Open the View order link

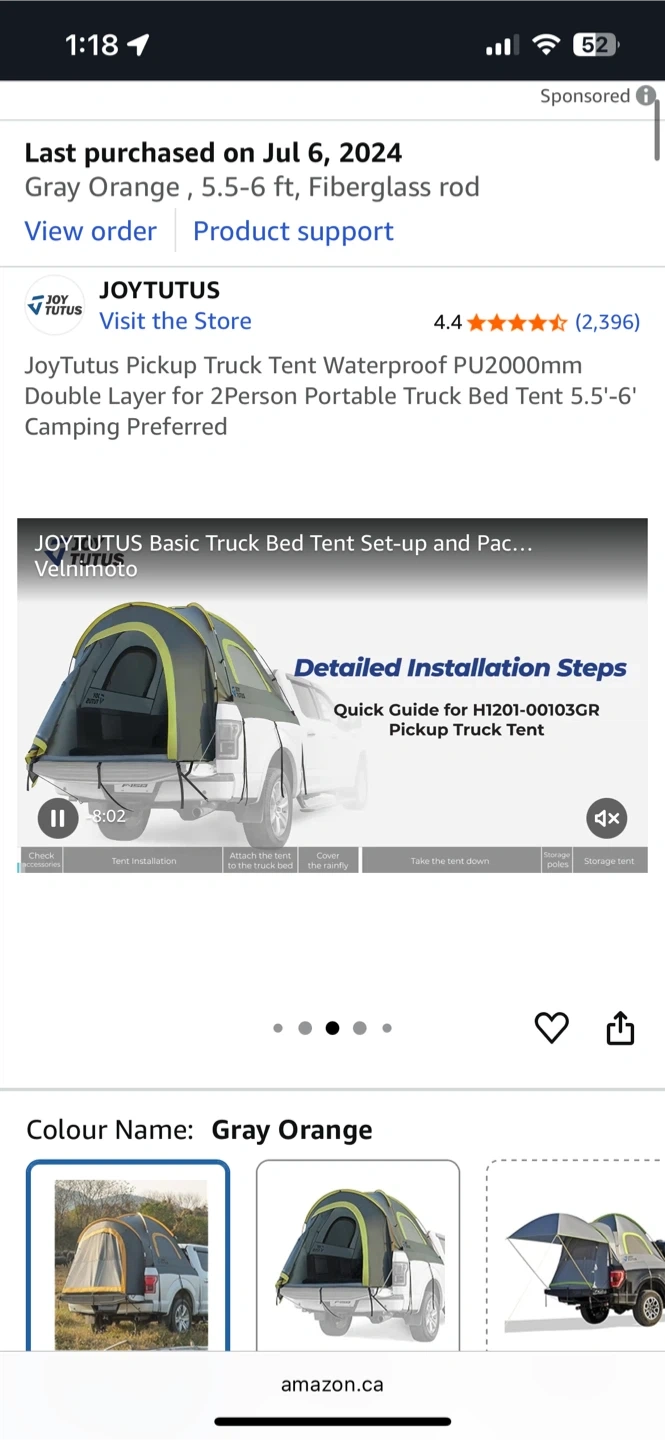90,231
